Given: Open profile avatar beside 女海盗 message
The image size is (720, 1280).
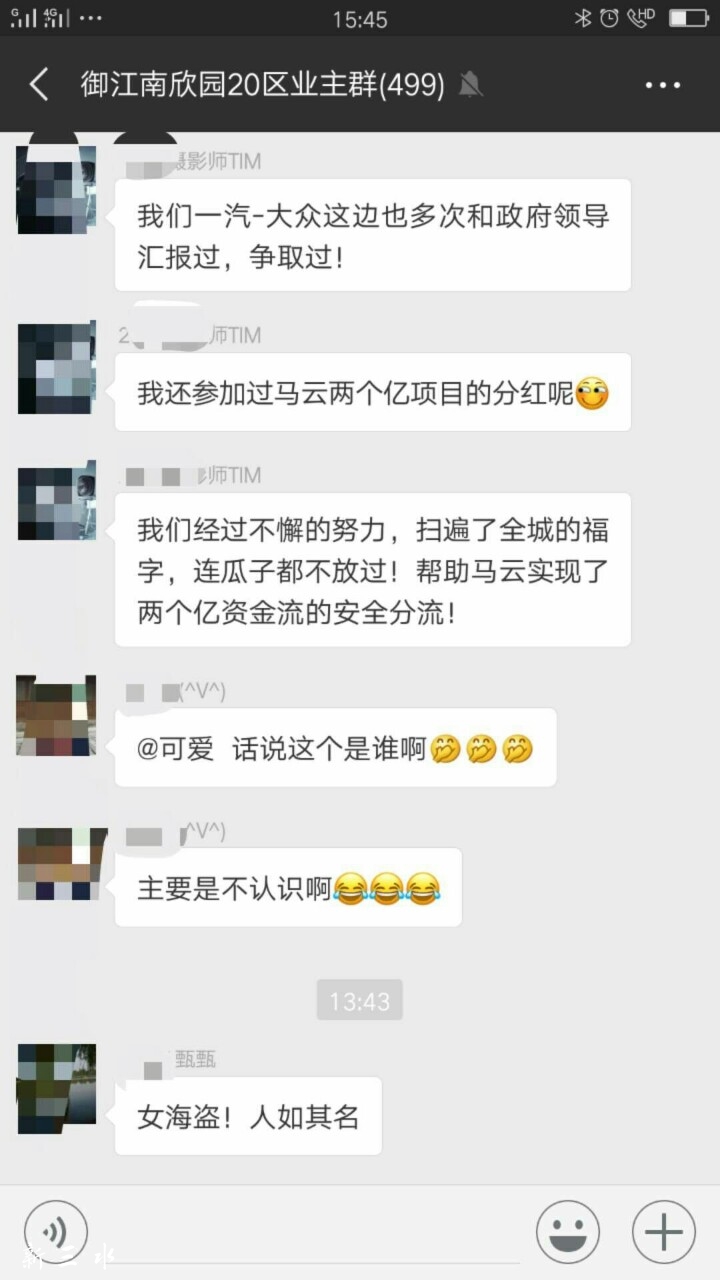Looking at the screenshot, I should click(57, 1089).
